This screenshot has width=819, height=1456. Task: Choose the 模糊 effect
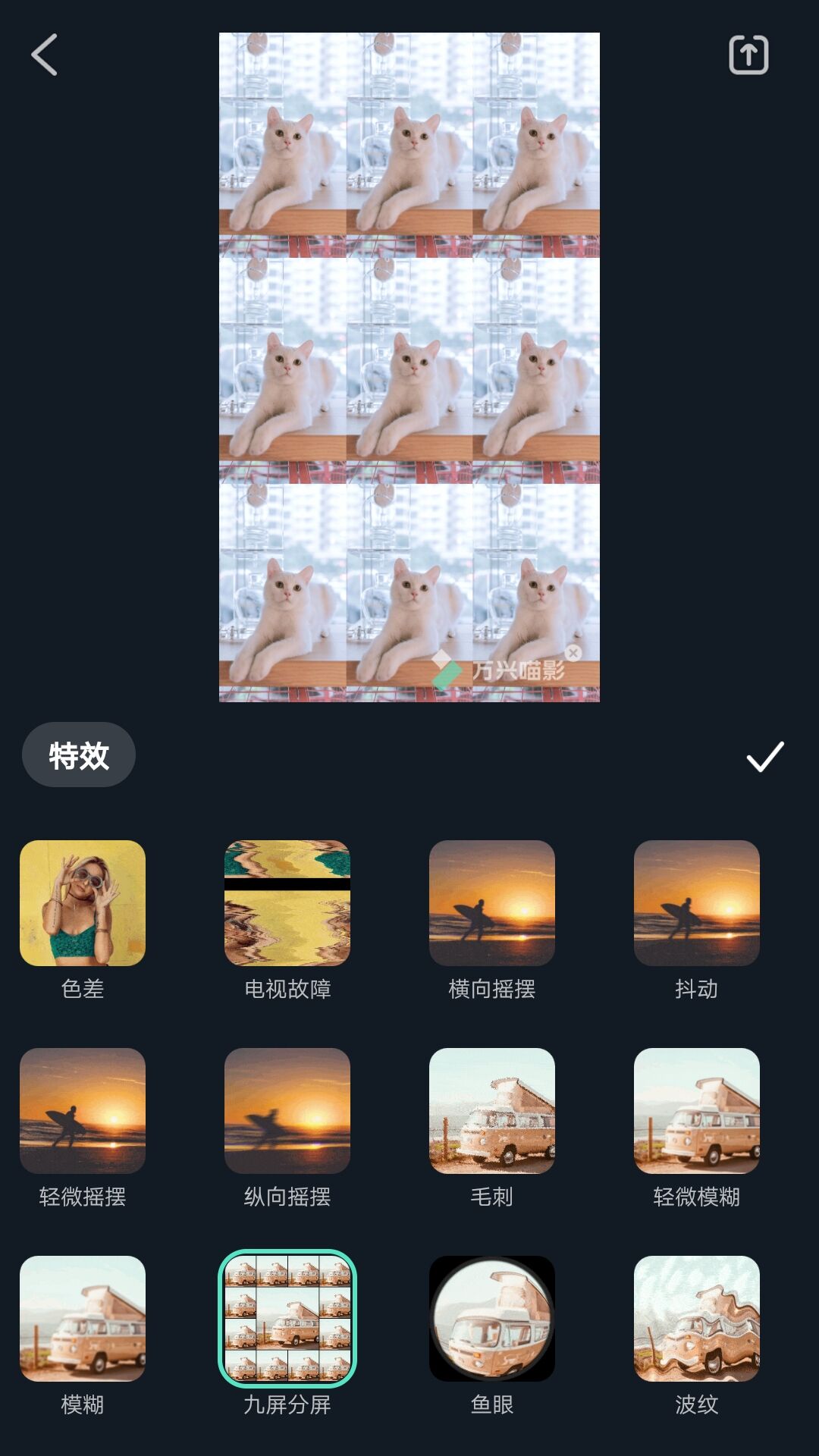pyautogui.click(x=83, y=1319)
